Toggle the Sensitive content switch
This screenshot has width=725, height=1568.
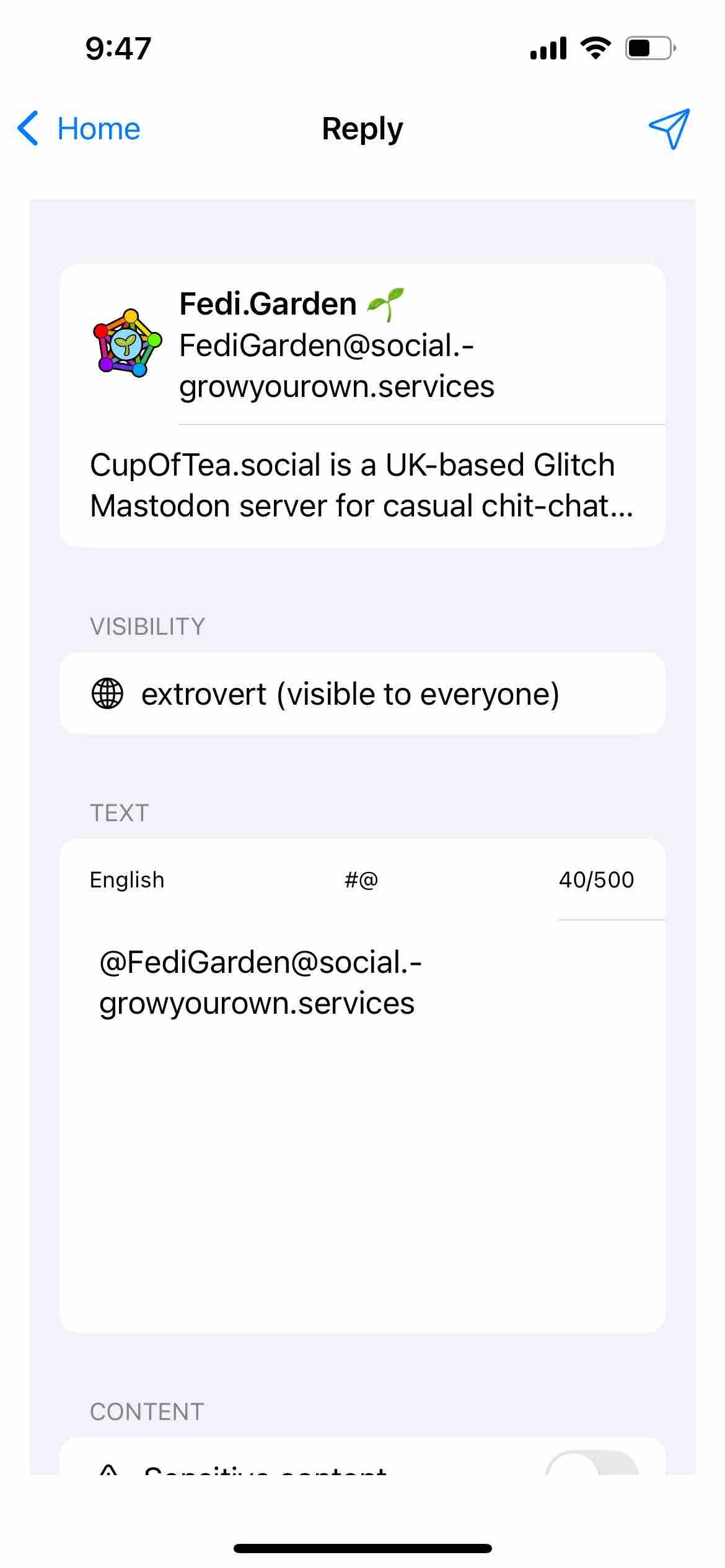pyautogui.click(x=592, y=1463)
